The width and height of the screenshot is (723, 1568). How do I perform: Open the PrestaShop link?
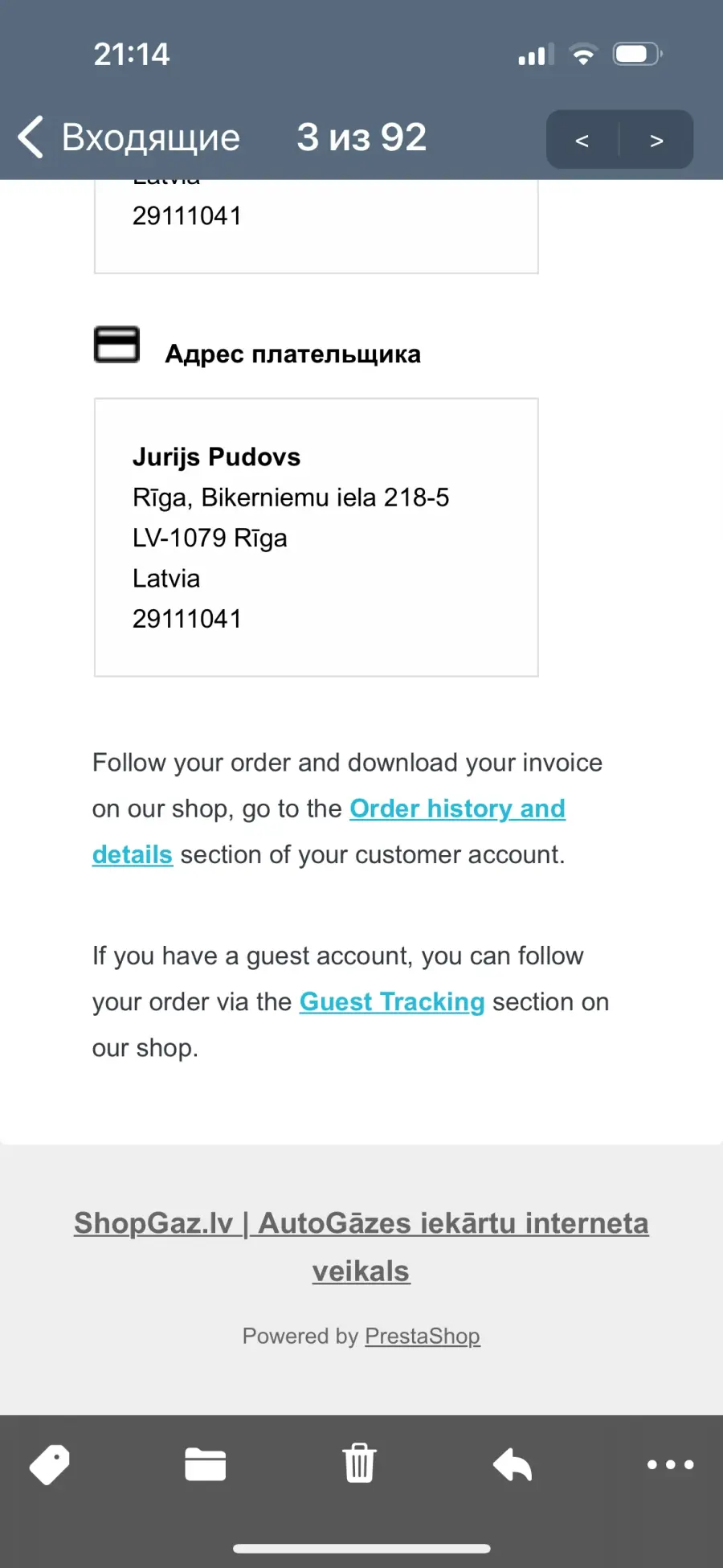point(423,1336)
